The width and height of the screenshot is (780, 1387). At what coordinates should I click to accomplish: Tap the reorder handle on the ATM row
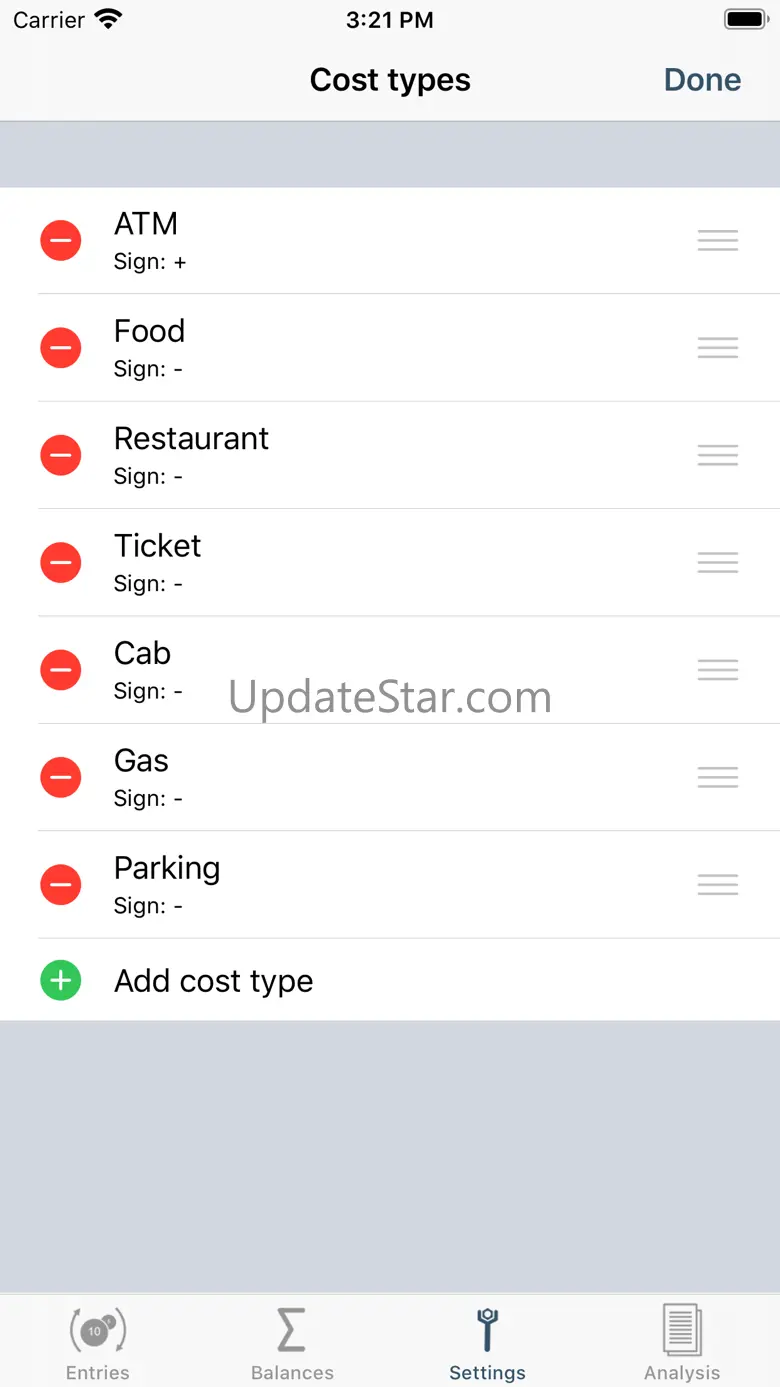[717, 240]
